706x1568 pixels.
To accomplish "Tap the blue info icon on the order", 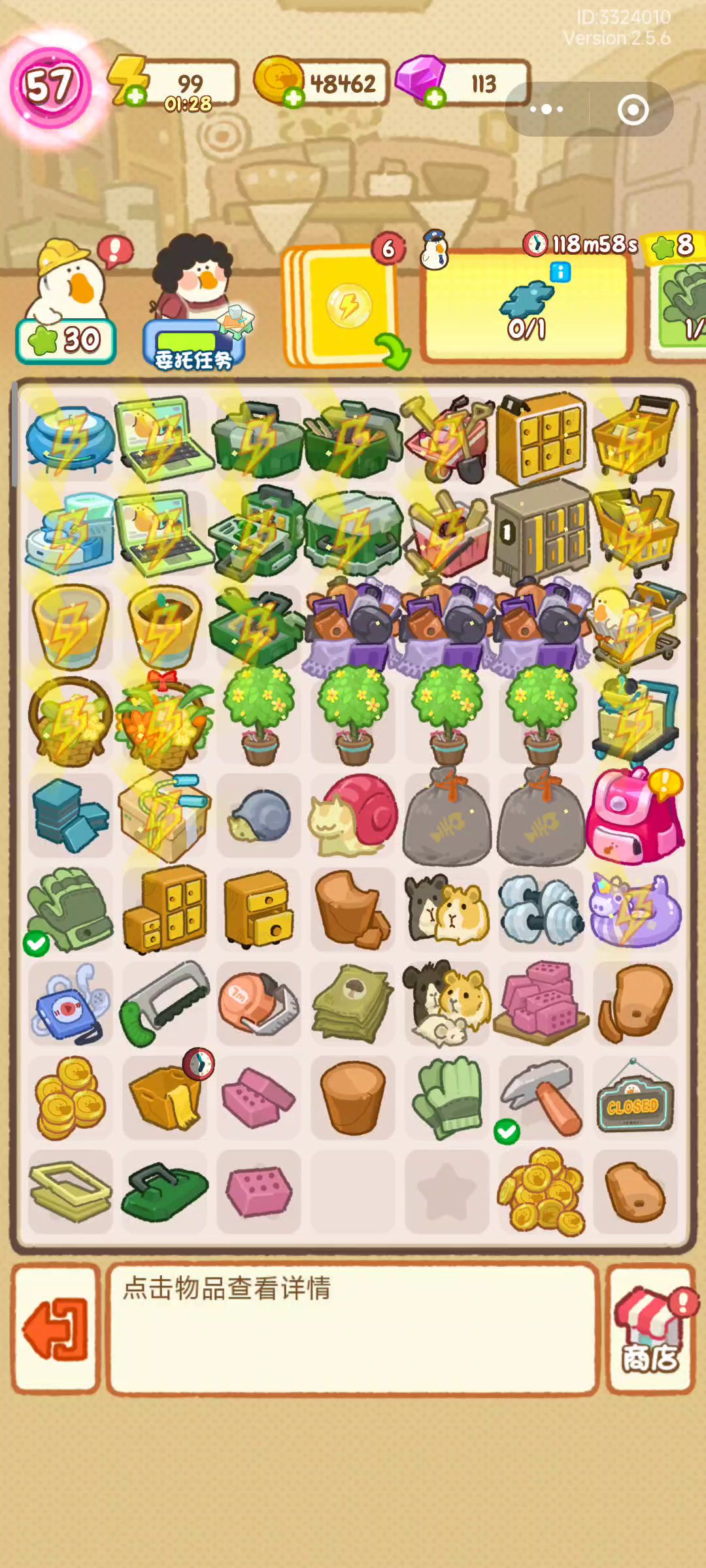I will [560, 272].
